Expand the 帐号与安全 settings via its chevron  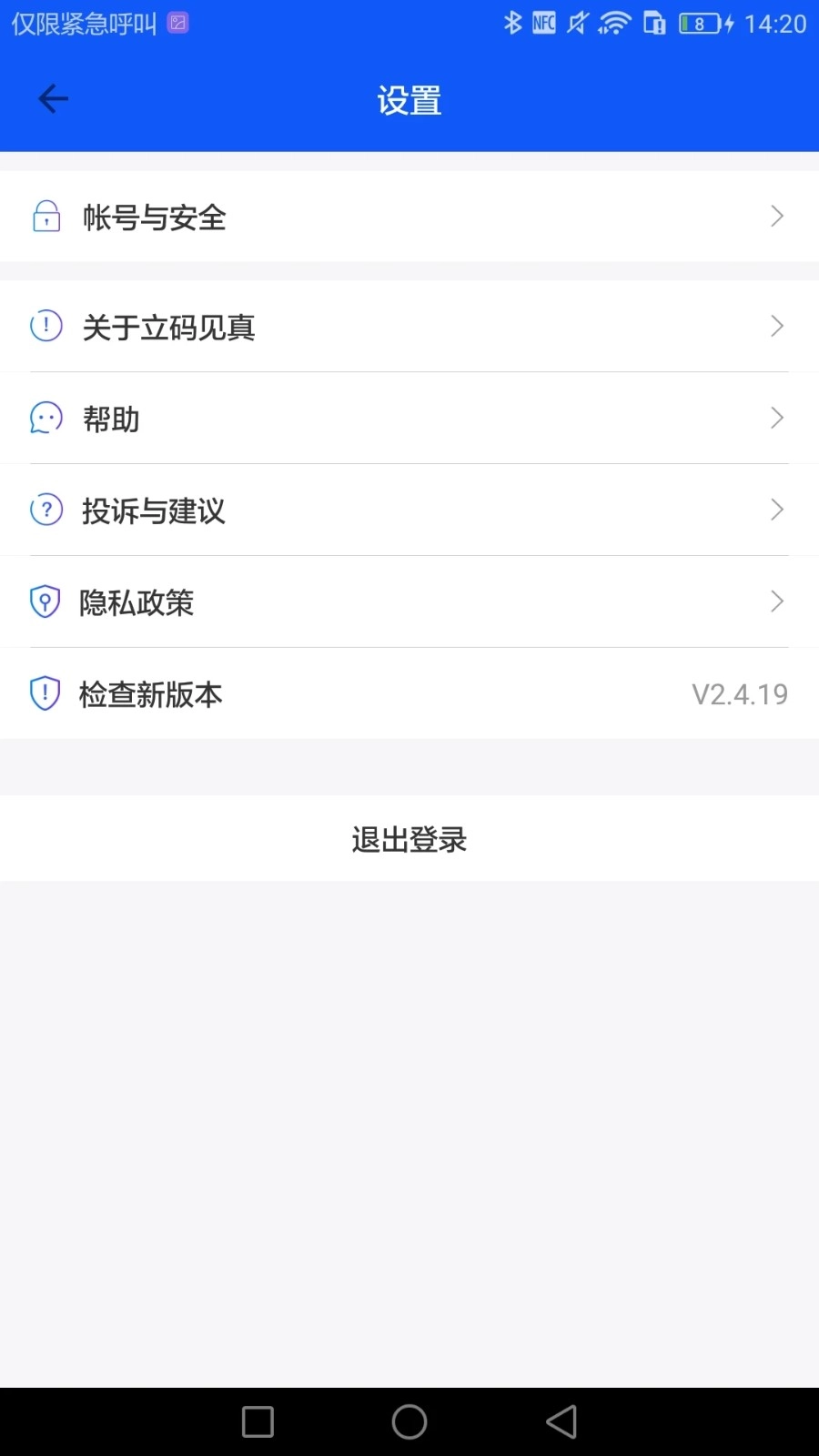(x=776, y=217)
